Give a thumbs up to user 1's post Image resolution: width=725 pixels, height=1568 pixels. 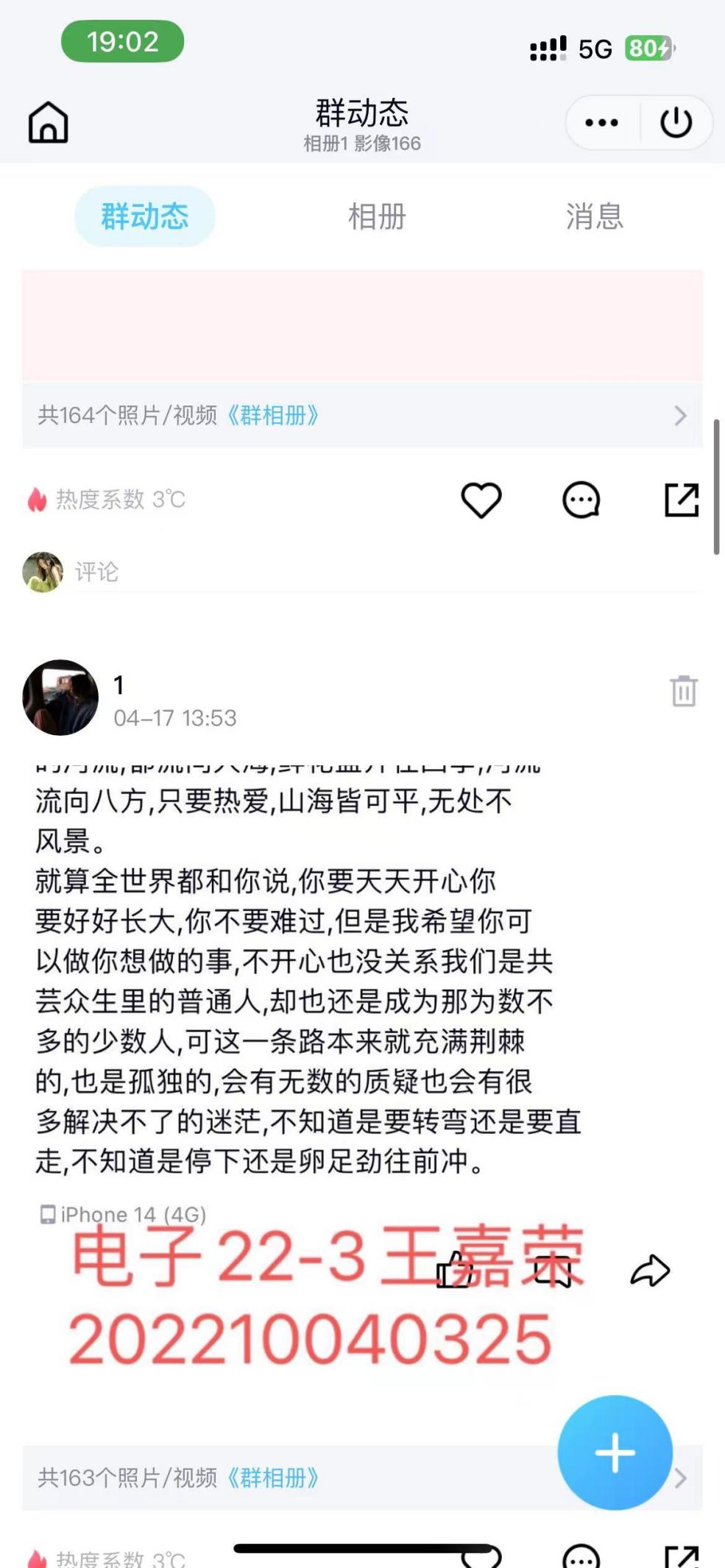click(x=455, y=1271)
